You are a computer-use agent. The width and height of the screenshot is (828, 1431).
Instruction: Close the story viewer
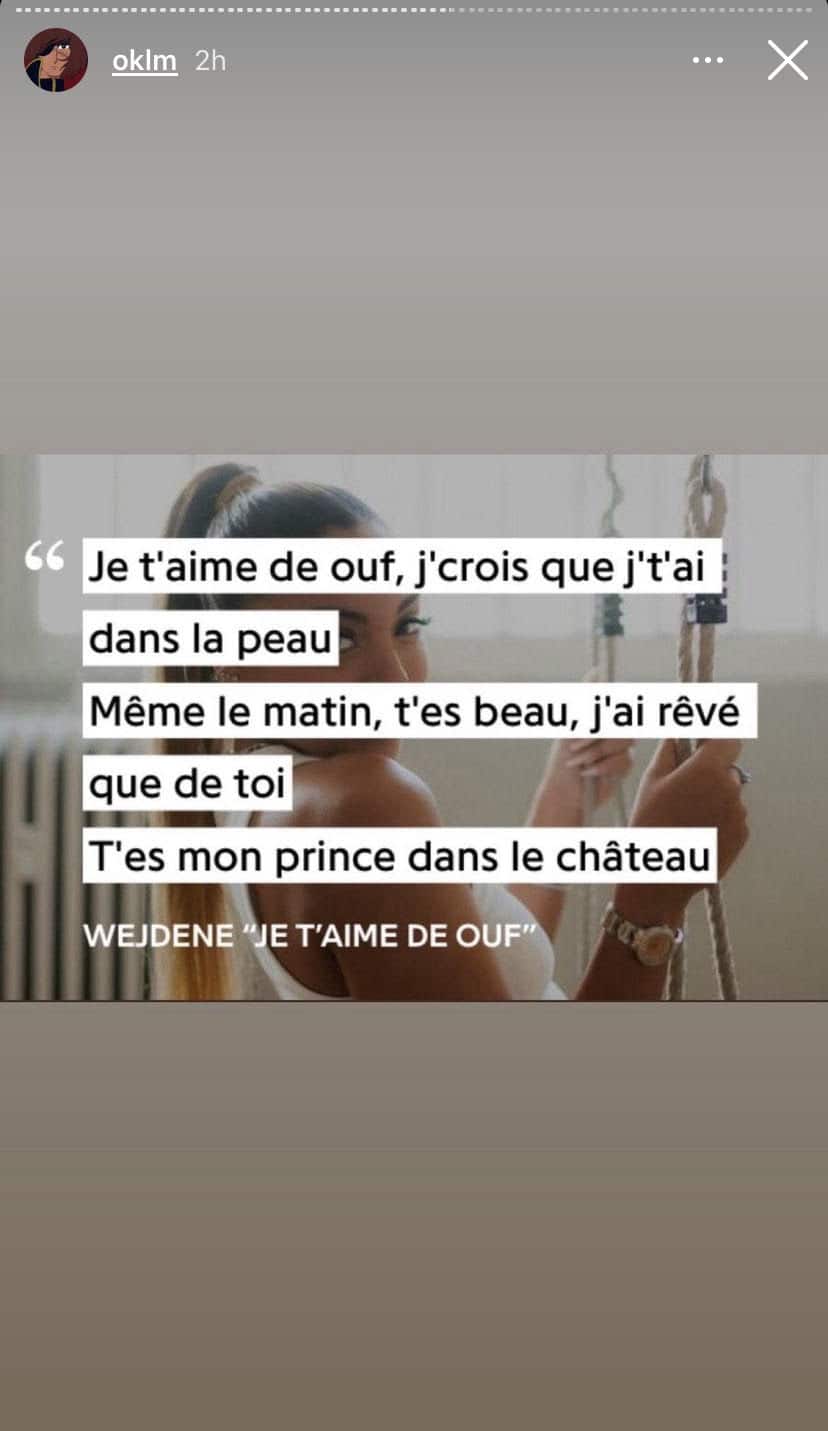tap(787, 61)
